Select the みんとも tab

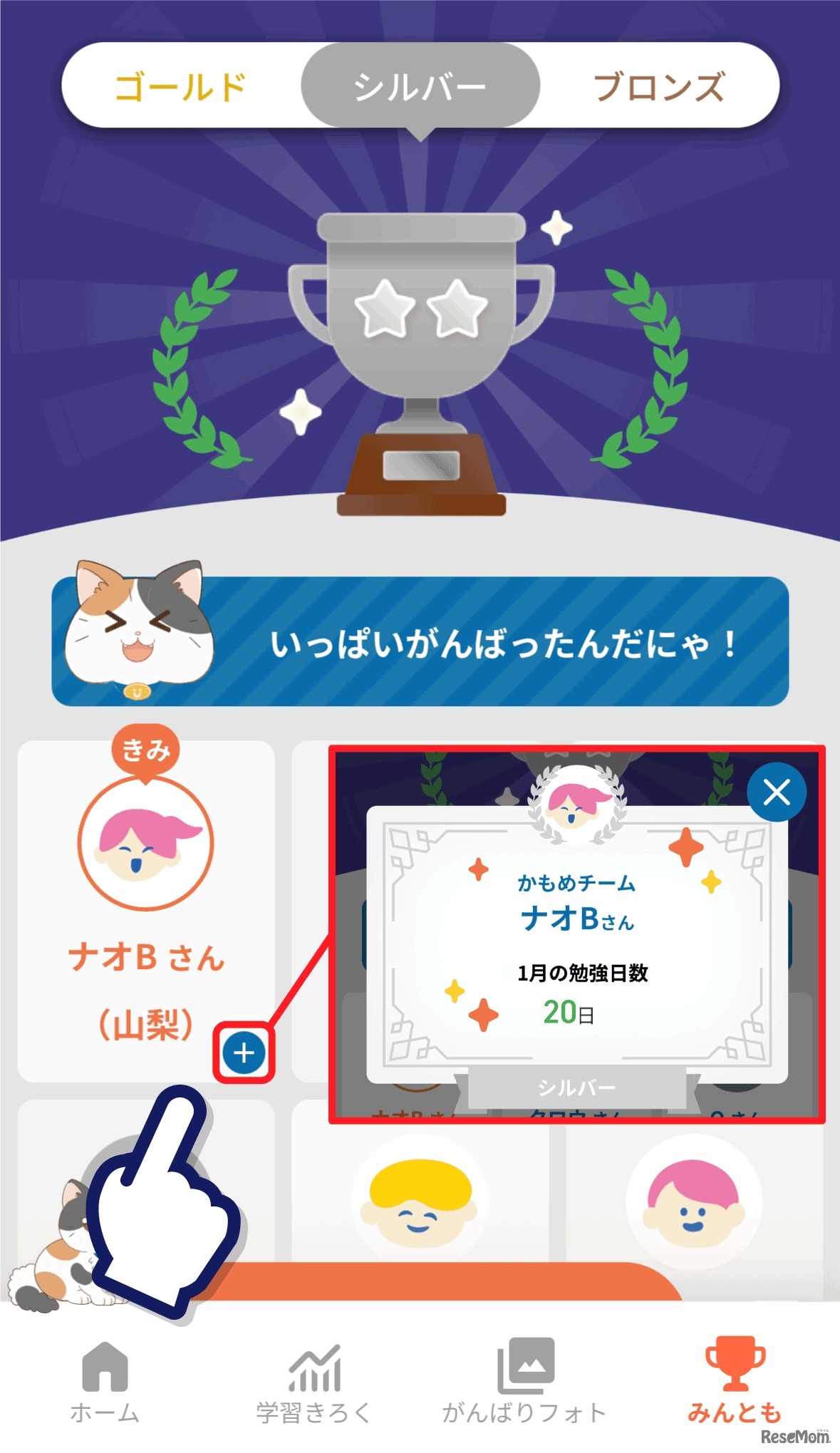click(x=735, y=1382)
